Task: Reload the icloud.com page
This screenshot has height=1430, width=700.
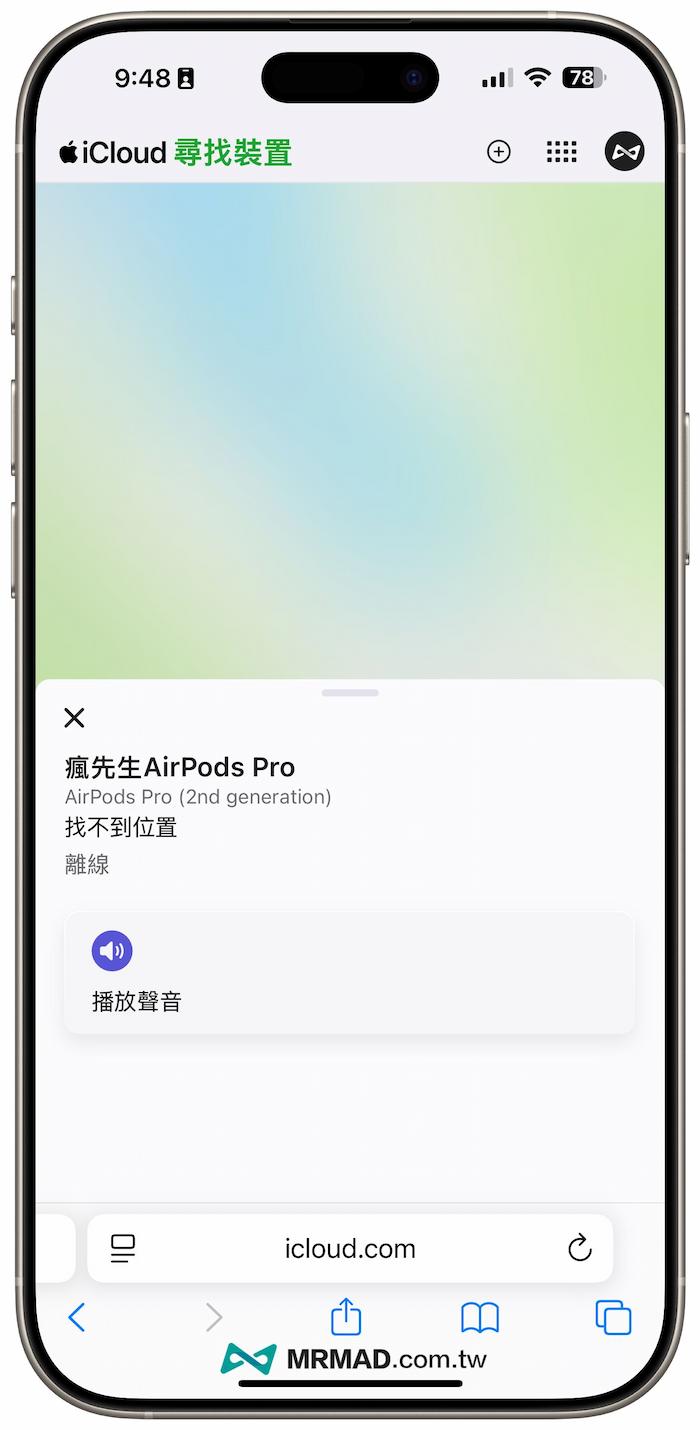Action: tap(579, 1248)
